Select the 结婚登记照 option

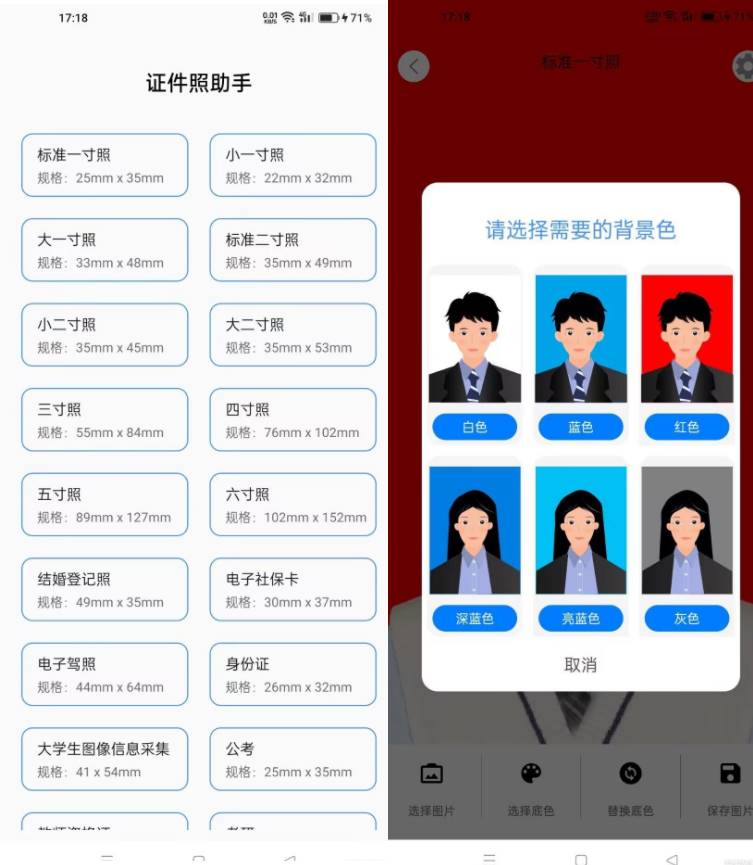[x=104, y=590]
